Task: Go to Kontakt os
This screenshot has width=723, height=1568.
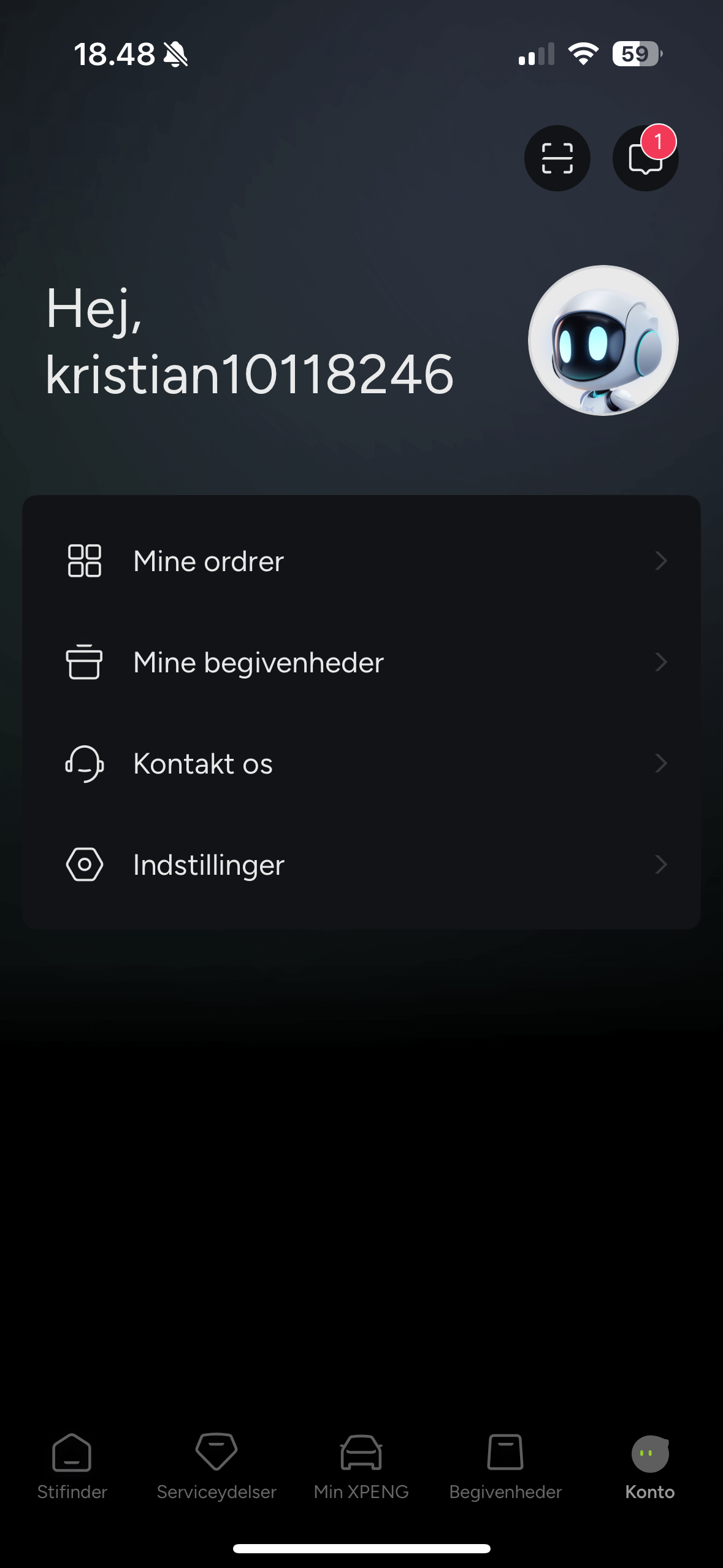Action: pyautogui.click(x=361, y=764)
